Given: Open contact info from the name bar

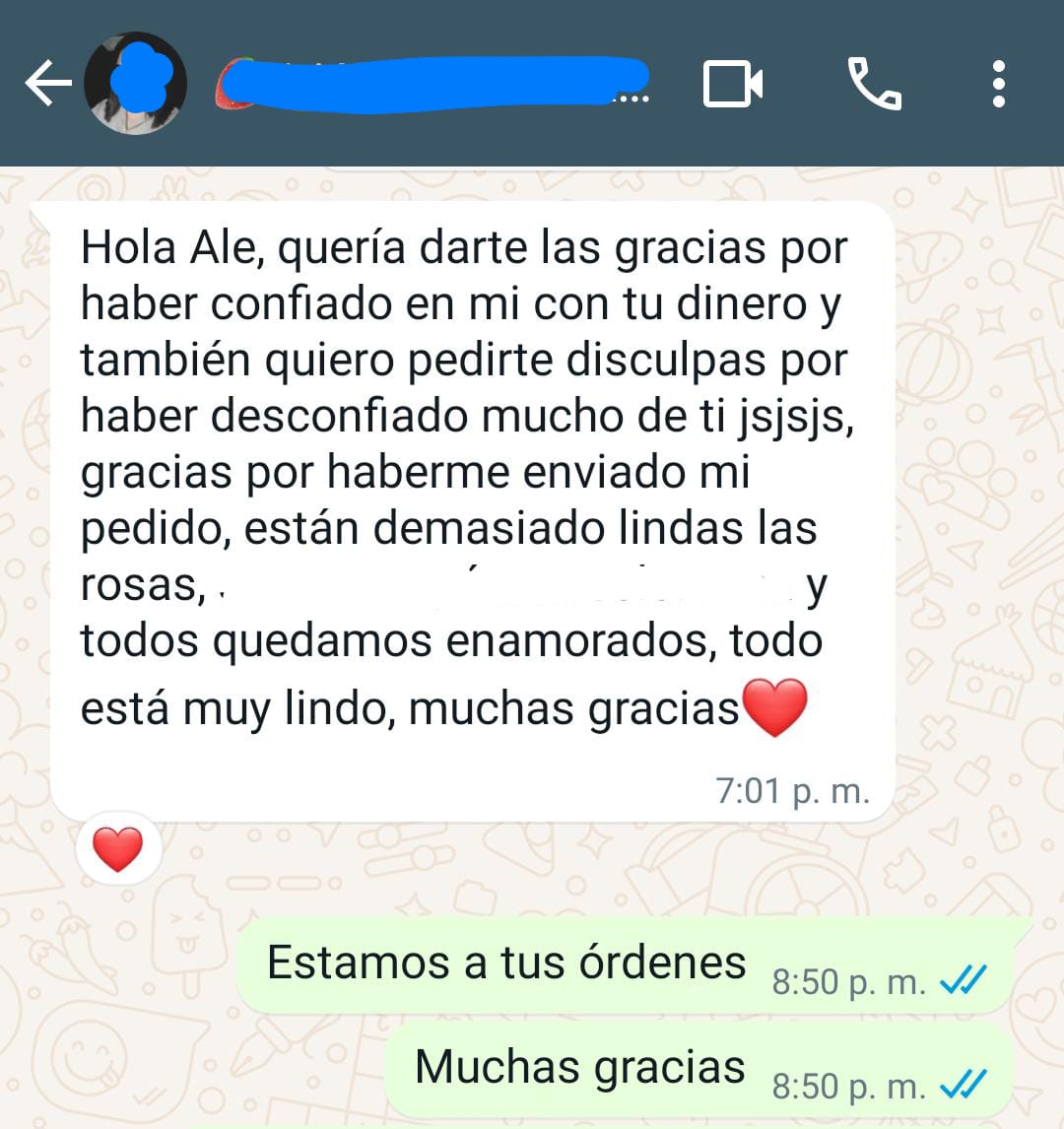Looking at the screenshot, I should [433, 84].
